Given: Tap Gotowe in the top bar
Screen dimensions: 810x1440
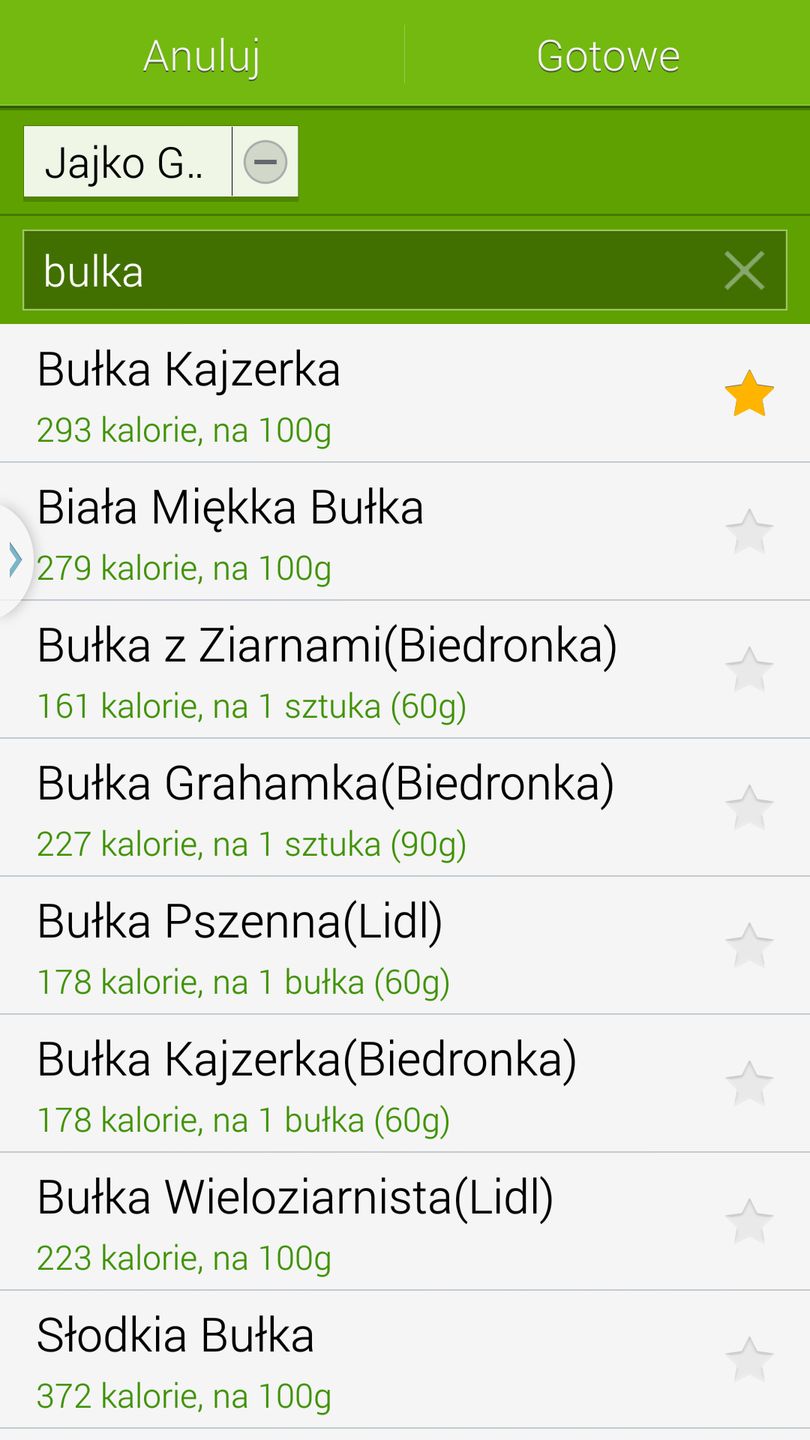Looking at the screenshot, I should [x=606, y=55].
